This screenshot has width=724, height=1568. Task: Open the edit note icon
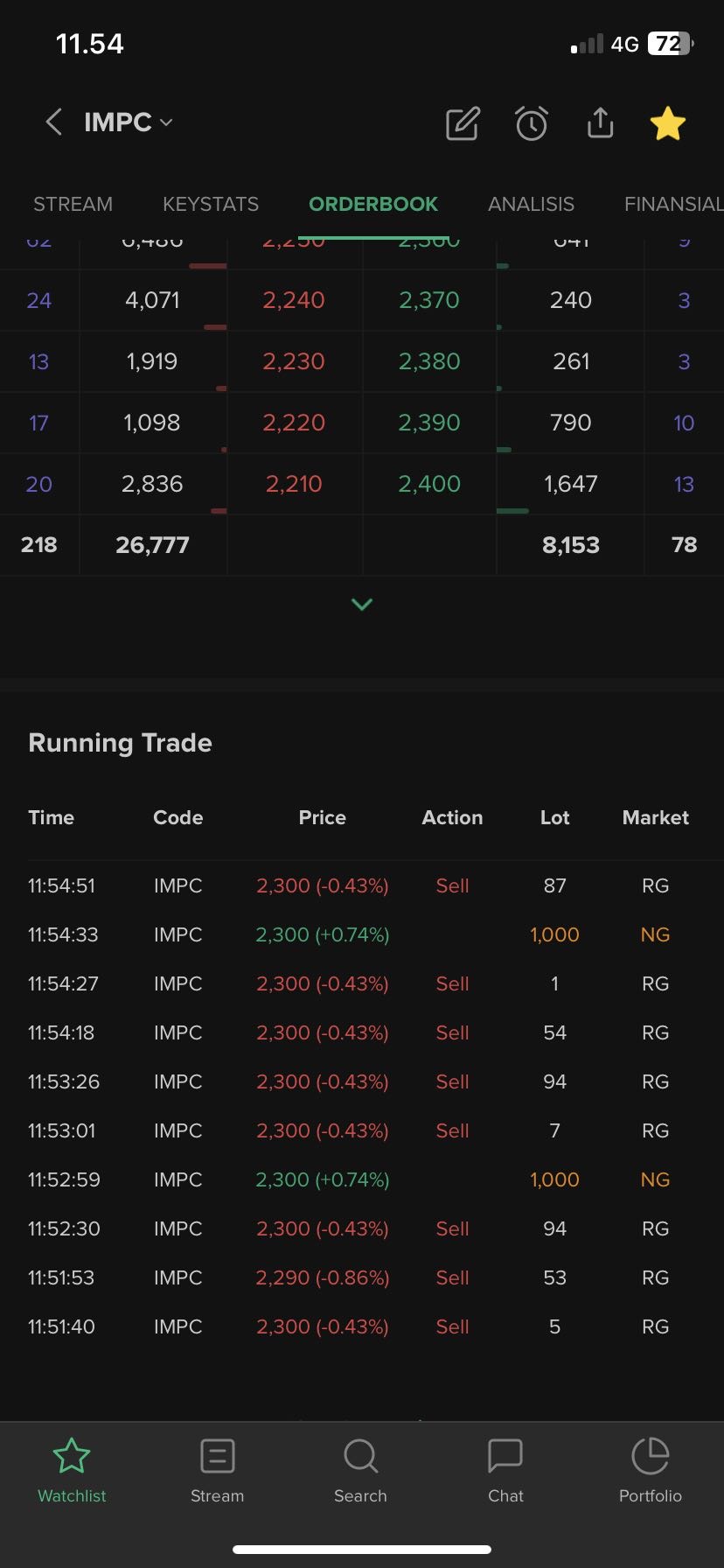[463, 123]
